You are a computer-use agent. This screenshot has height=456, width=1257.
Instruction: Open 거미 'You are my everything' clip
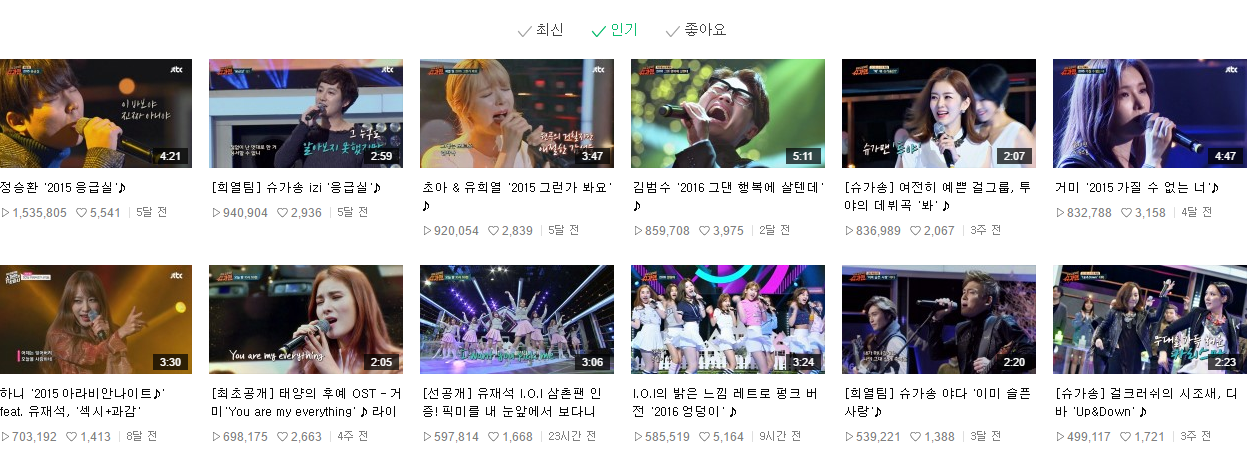pos(305,319)
